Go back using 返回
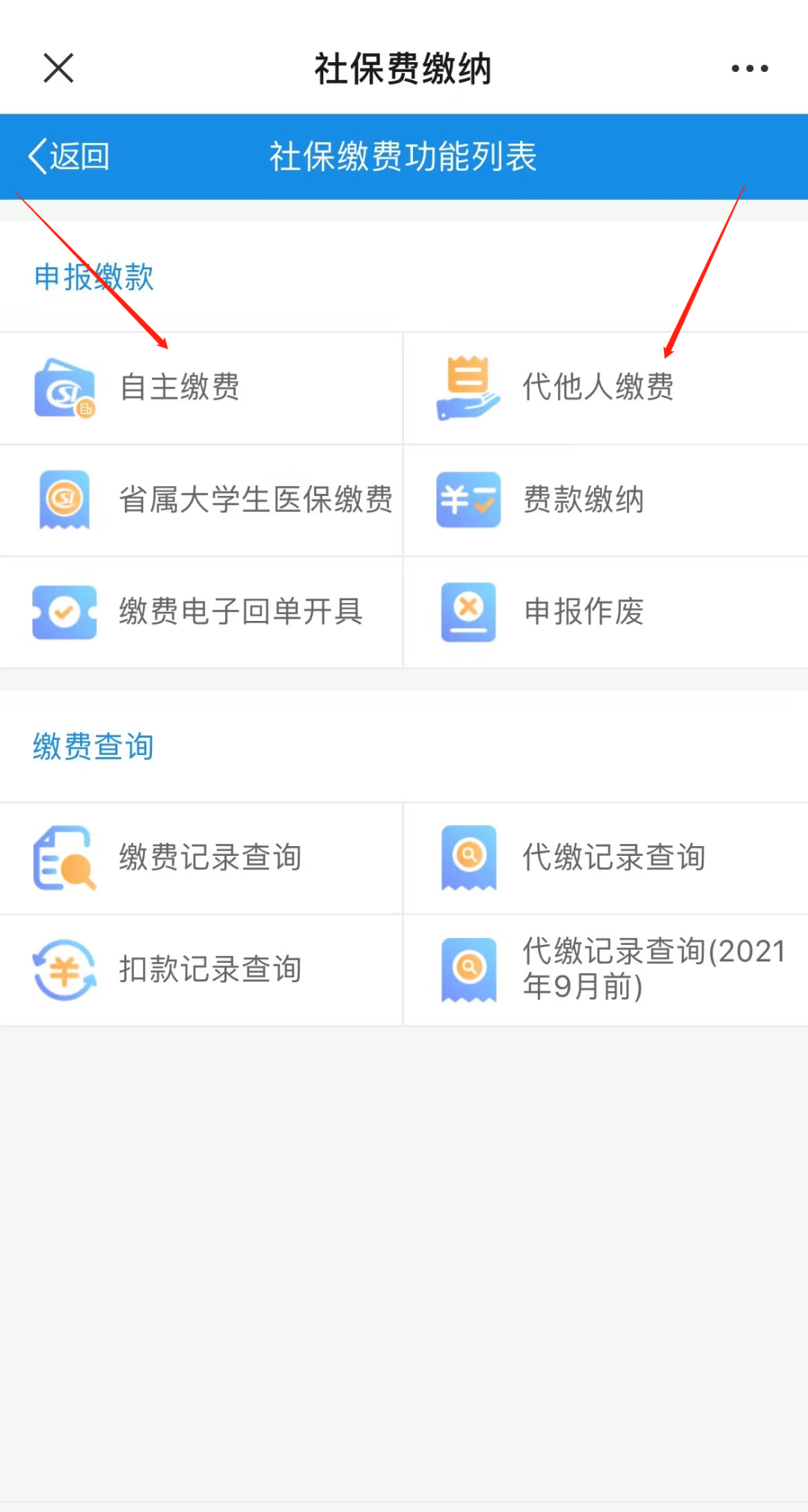This screenshot has height=1512, width=808. [x=68, y=156]
